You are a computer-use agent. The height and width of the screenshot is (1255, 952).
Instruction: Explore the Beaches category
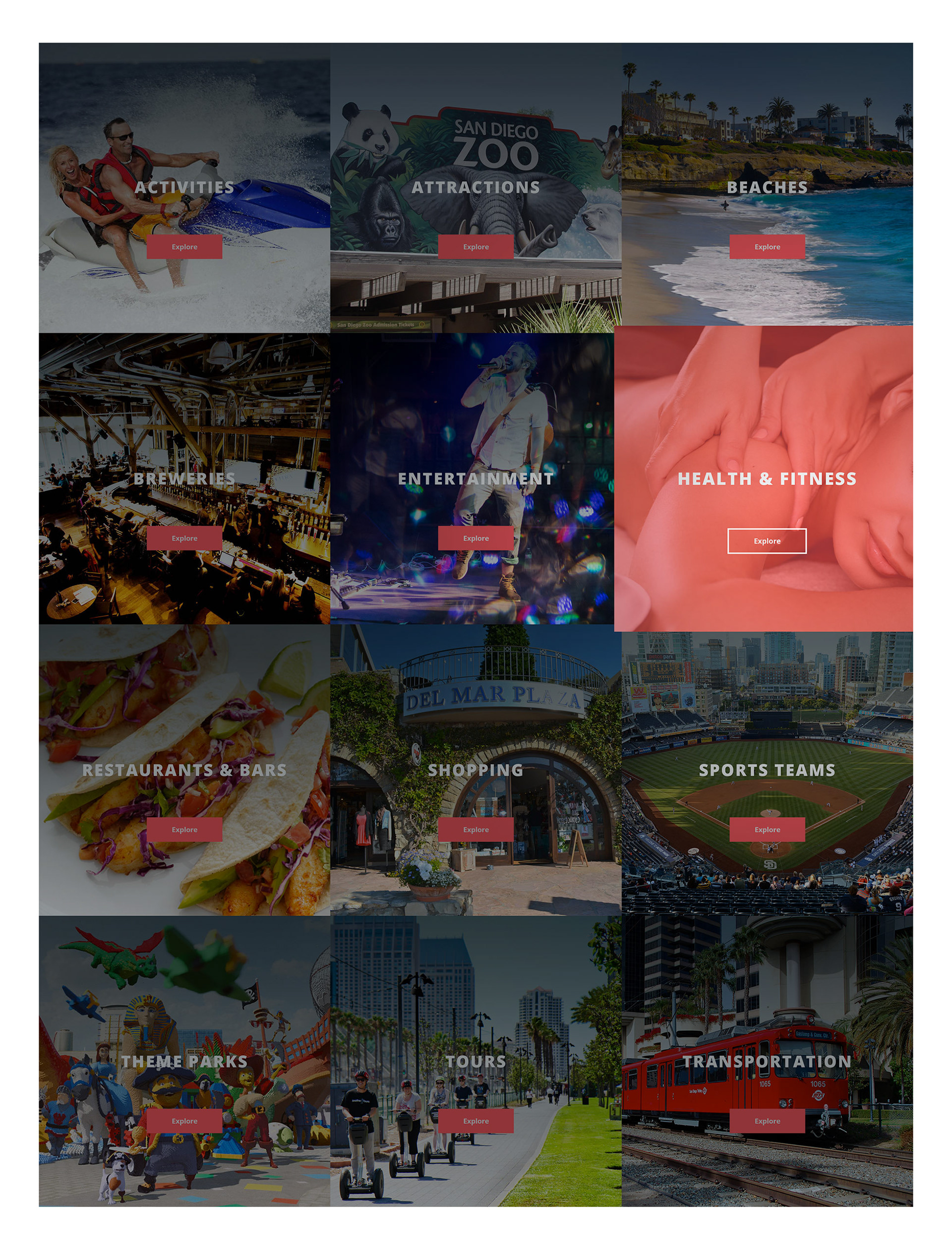(767, 247)
